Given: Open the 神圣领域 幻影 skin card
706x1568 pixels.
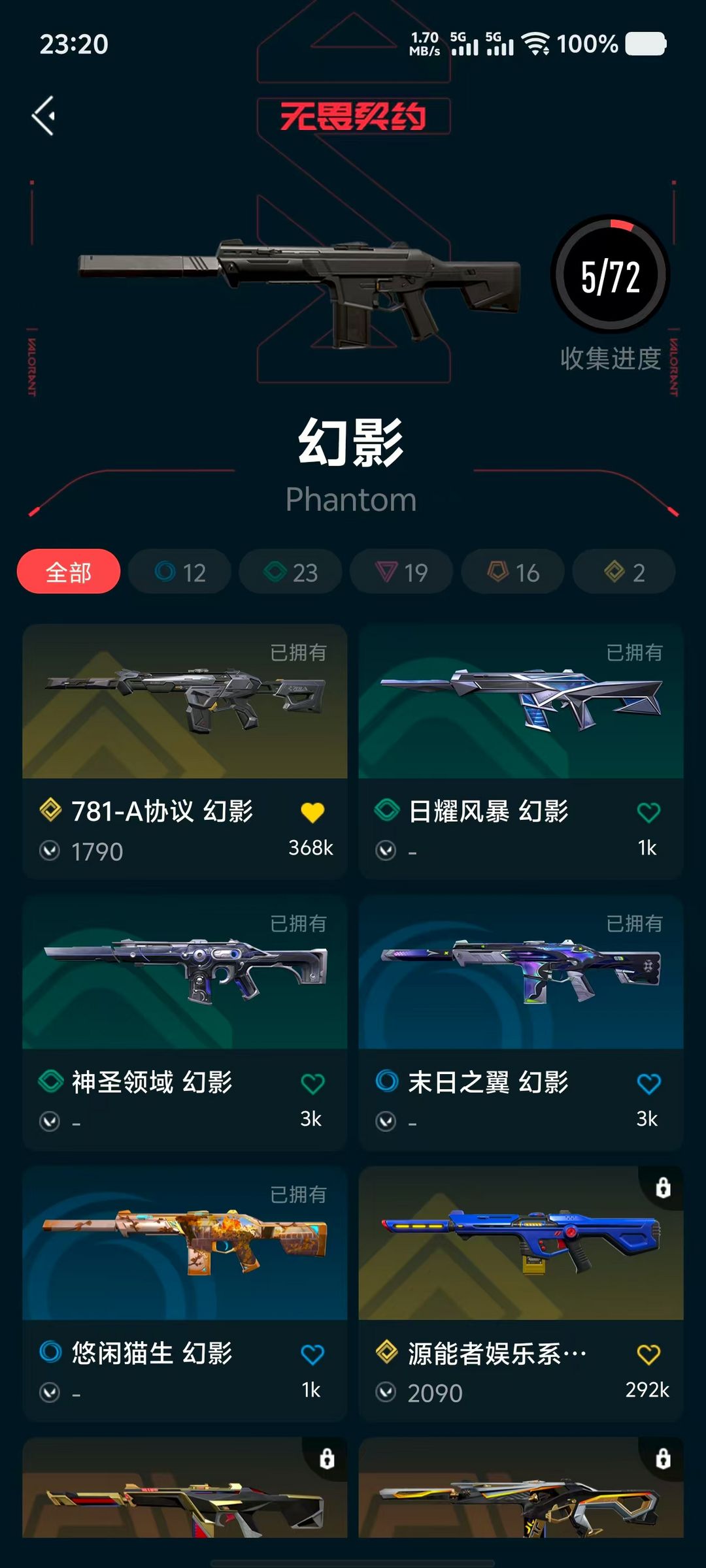Looking at the screenshot, I should pos(185,1022).
